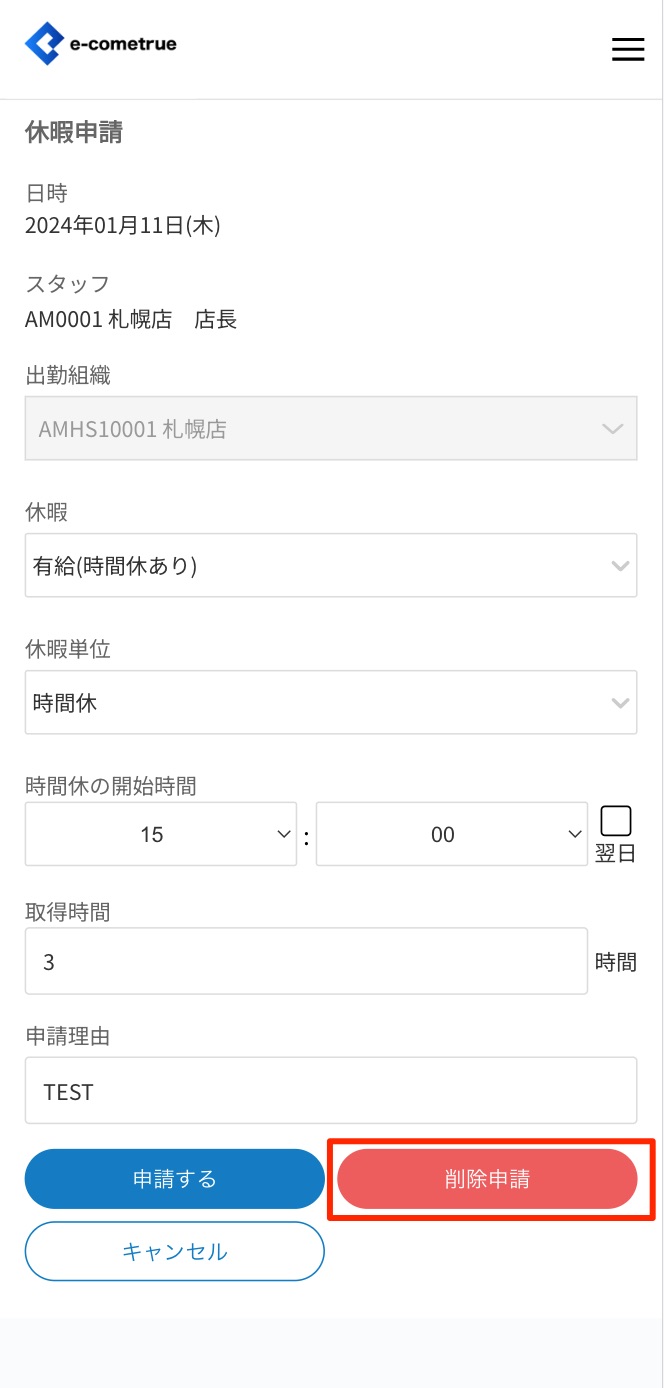
Task: Open the 休暇単位 dropdown
Action: click(x=330, y=703)
